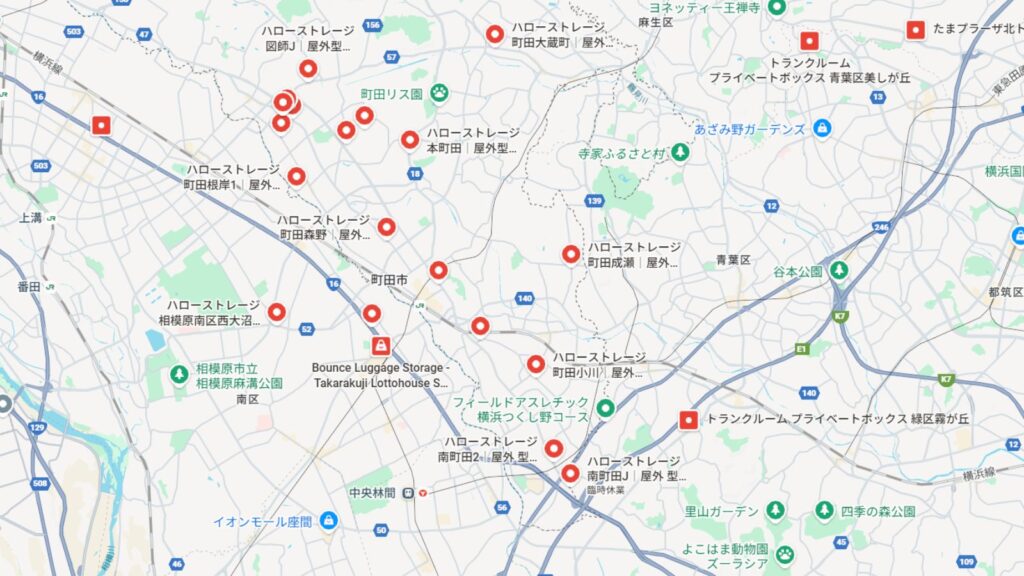Select トランクルーム 緑区霧が丘 pin
Screen dimensions: 1024x576
click(687, 420)
